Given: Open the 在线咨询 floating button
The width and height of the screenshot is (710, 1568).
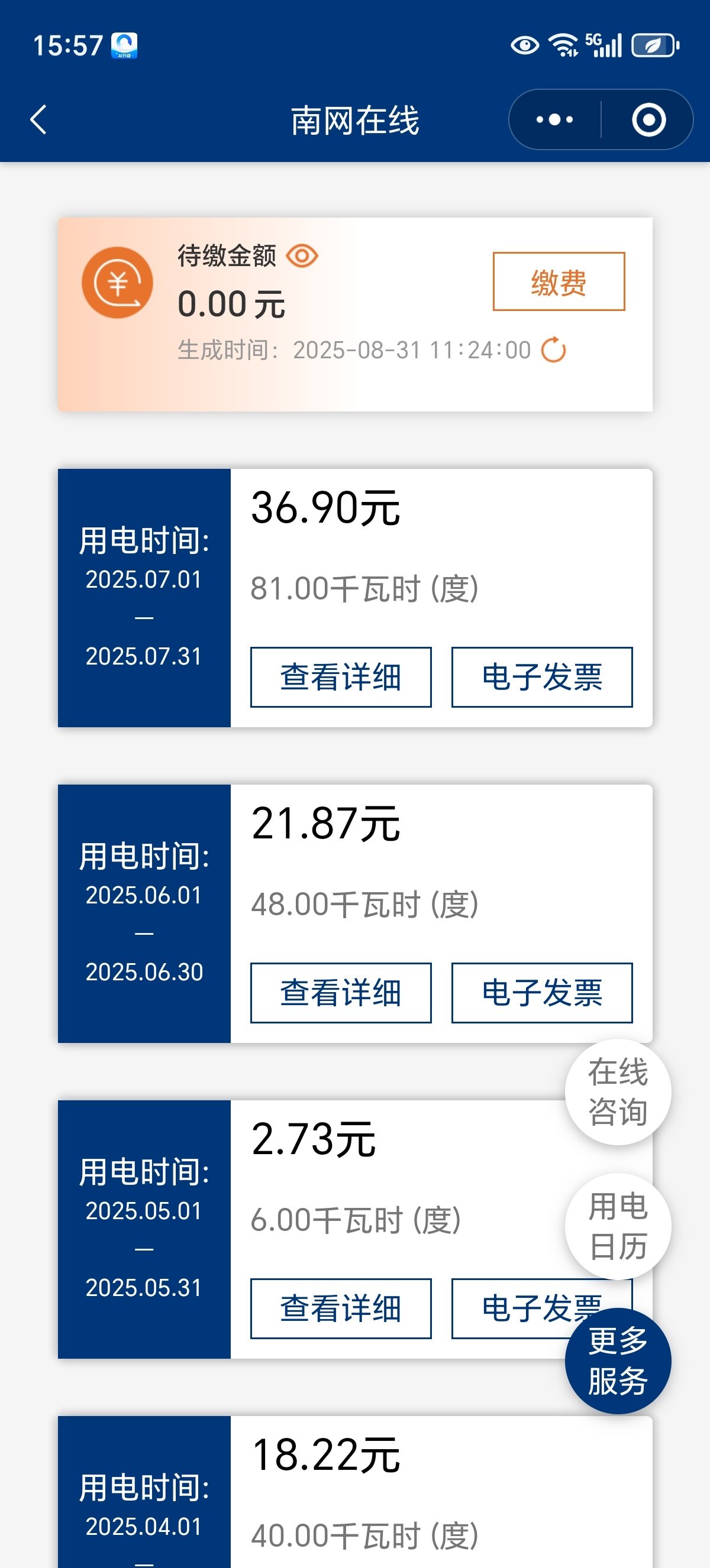Looking at the screenshot, I should tap(618, 1091).
